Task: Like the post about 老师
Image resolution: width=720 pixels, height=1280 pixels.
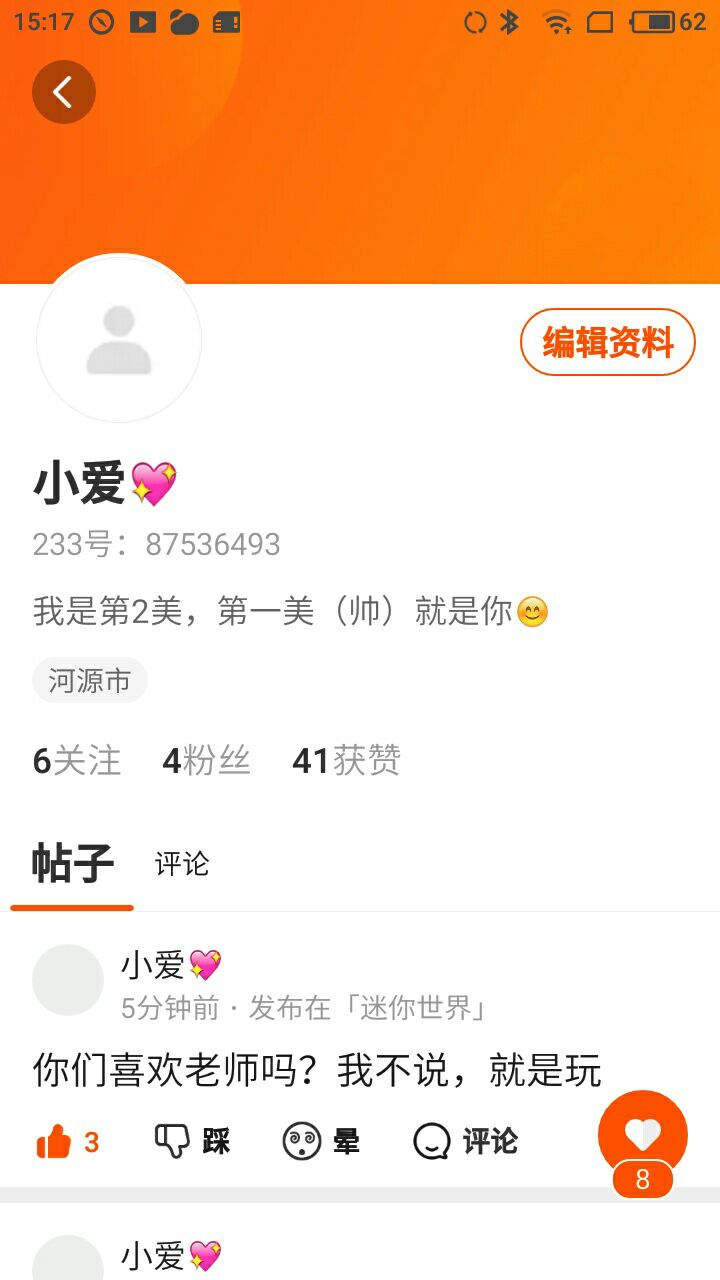Action: [68, 1141]
